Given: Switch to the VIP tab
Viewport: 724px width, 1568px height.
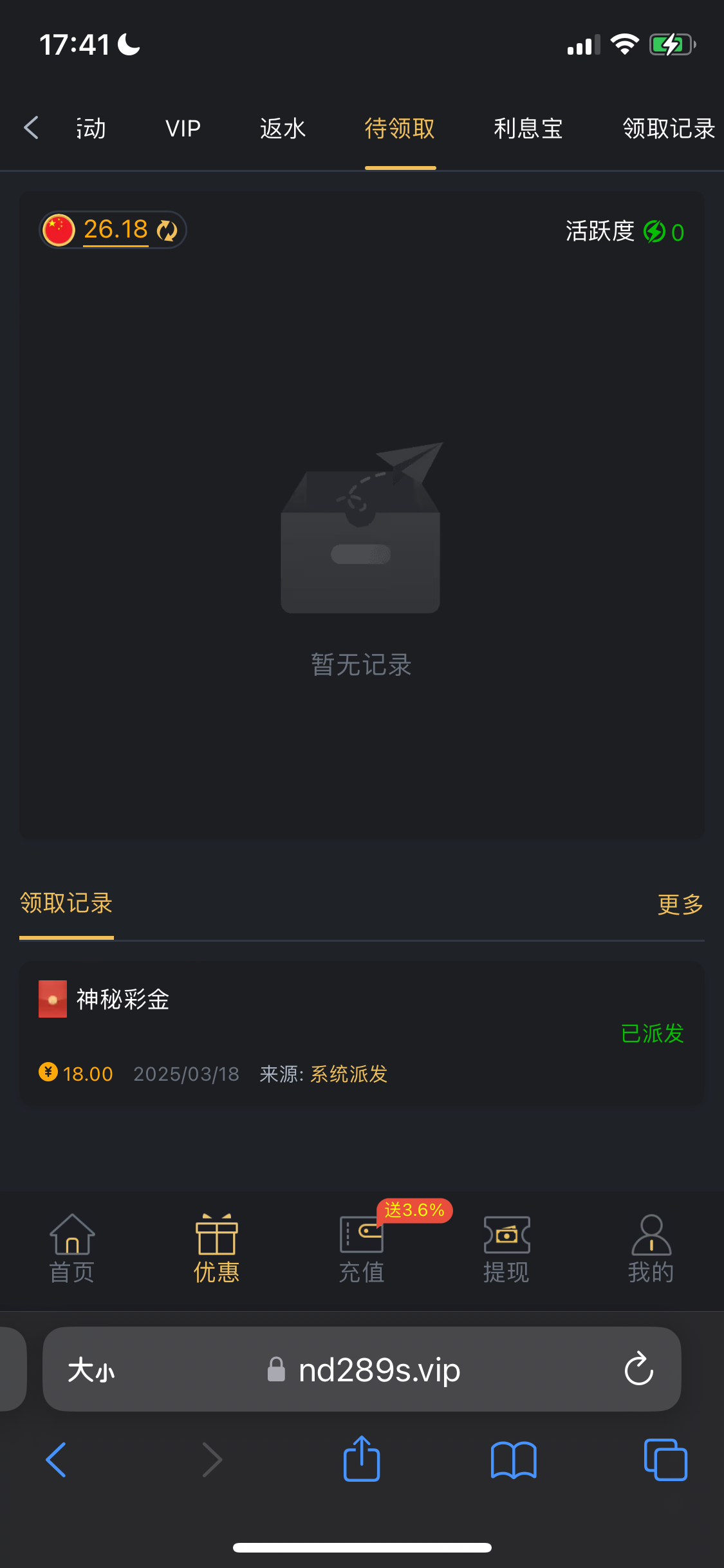Looking at the screenshot, I should [183, 129].
